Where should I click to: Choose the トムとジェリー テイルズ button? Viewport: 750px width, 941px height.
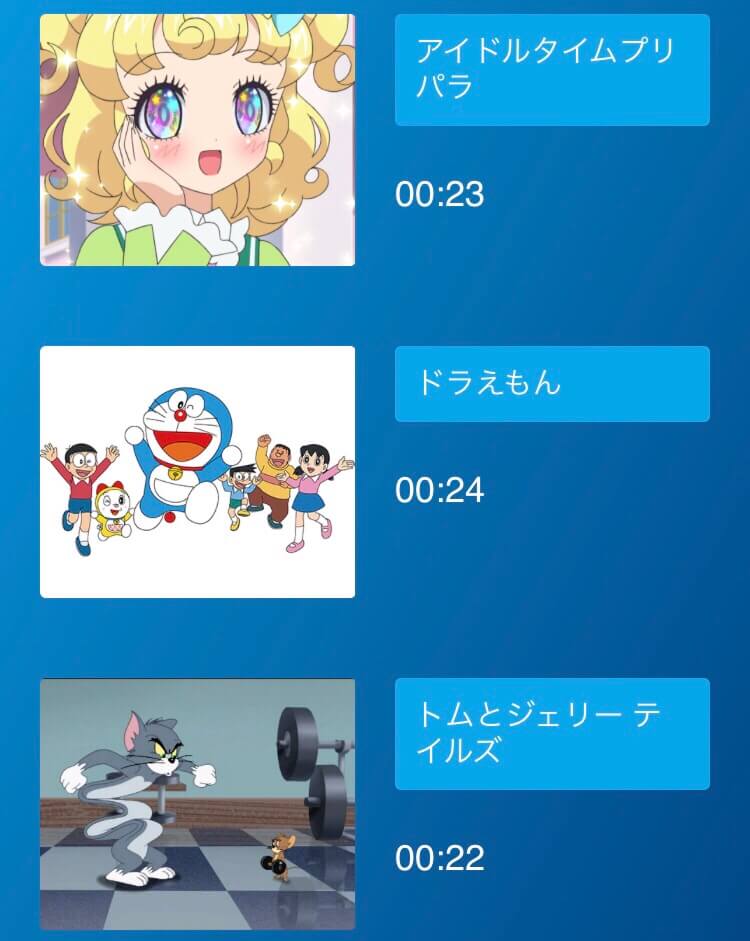552,734
